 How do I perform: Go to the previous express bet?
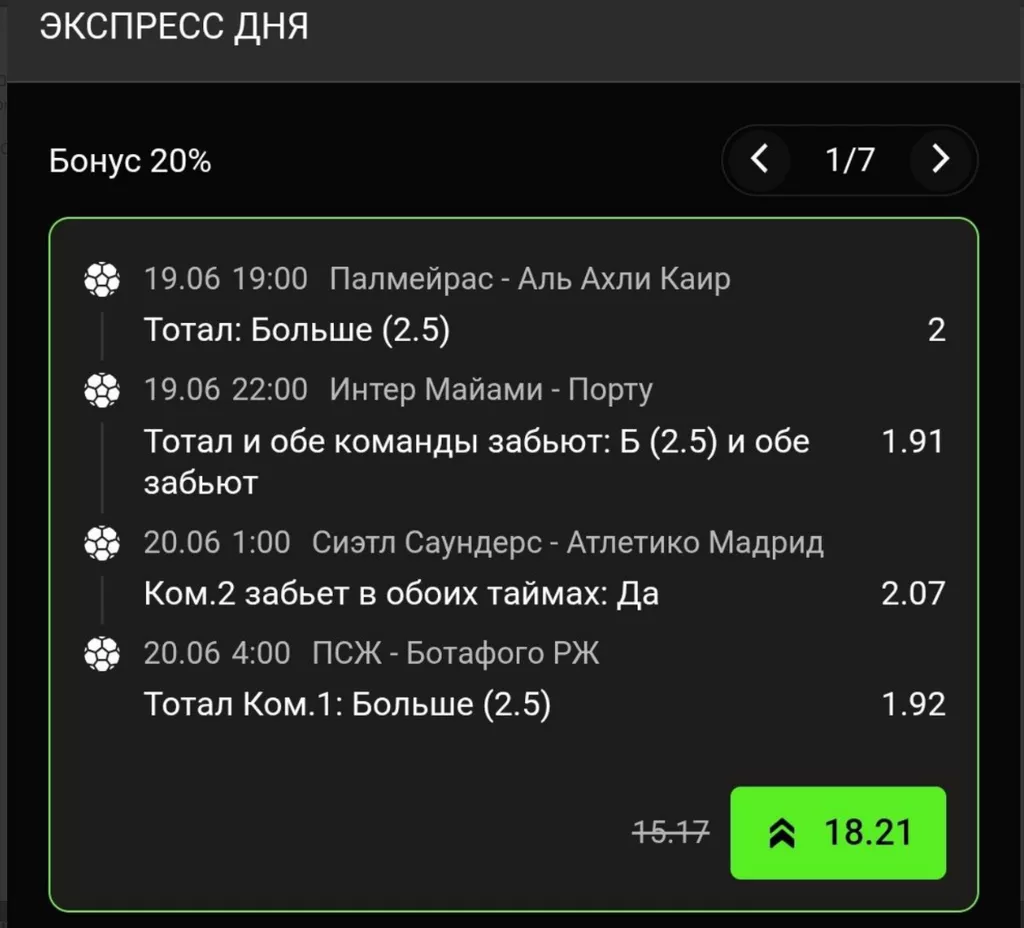coord(760,159)
